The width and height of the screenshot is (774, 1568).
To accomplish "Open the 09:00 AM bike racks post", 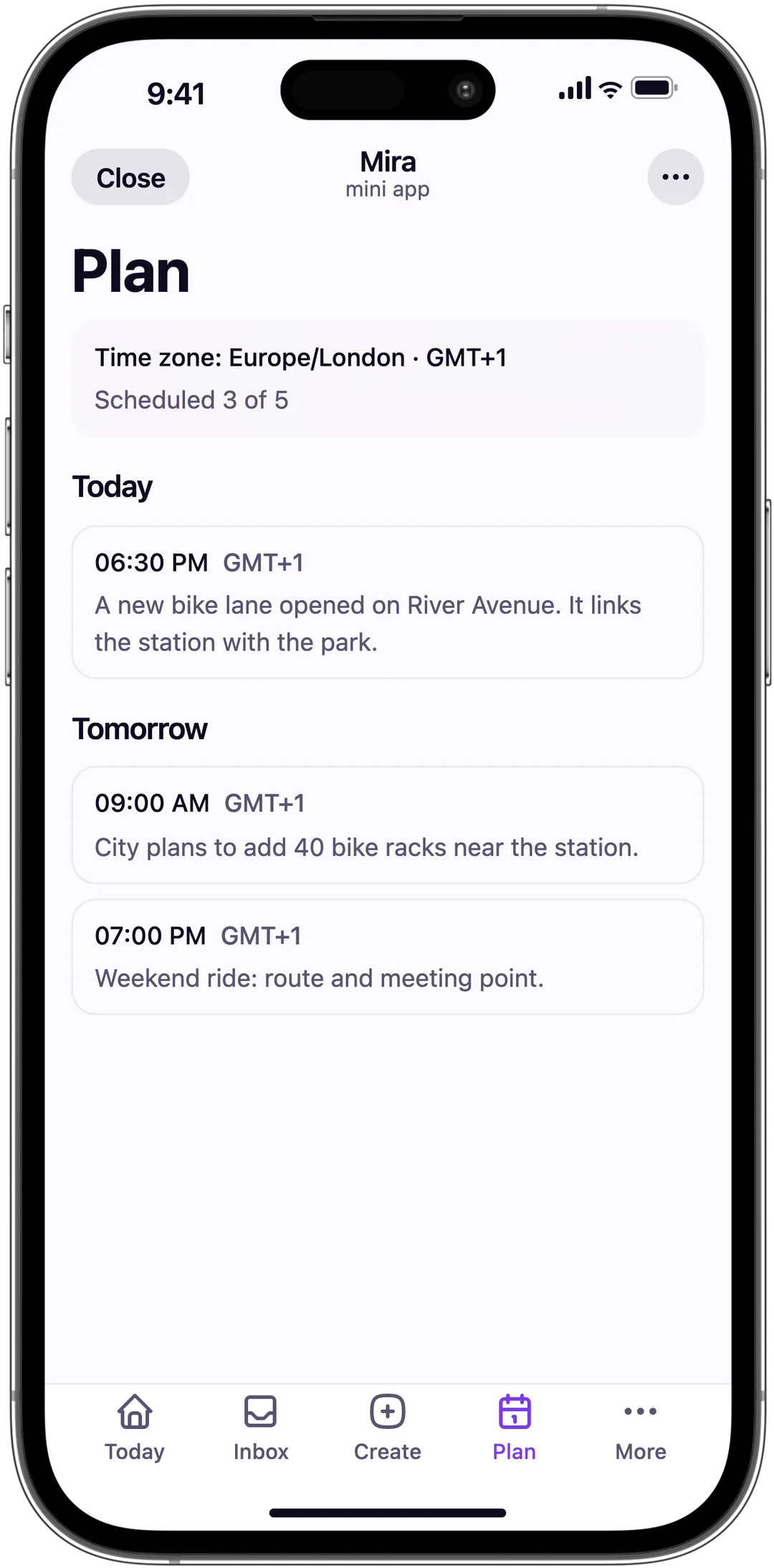I will click(387, 825).
